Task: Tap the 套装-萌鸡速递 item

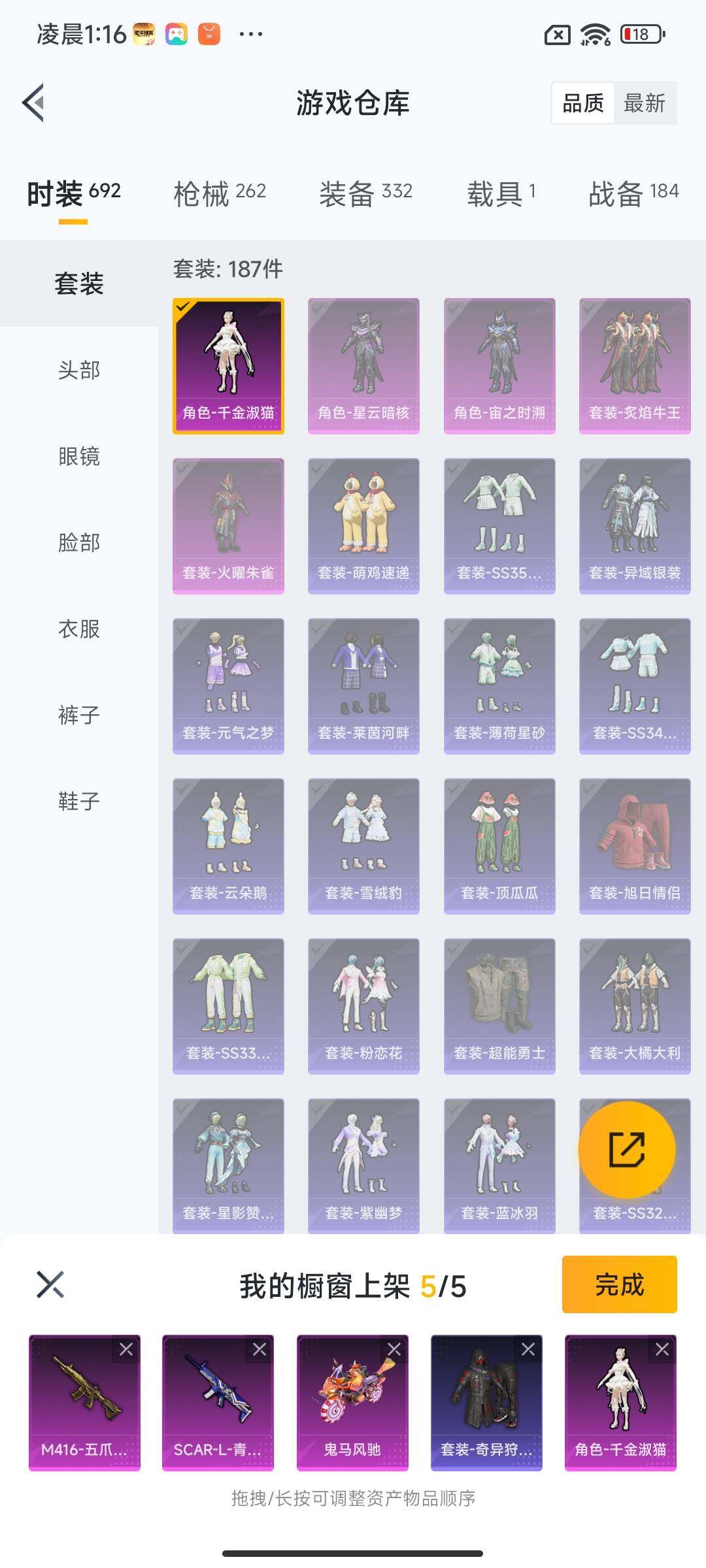Action: tap(363, 526)
